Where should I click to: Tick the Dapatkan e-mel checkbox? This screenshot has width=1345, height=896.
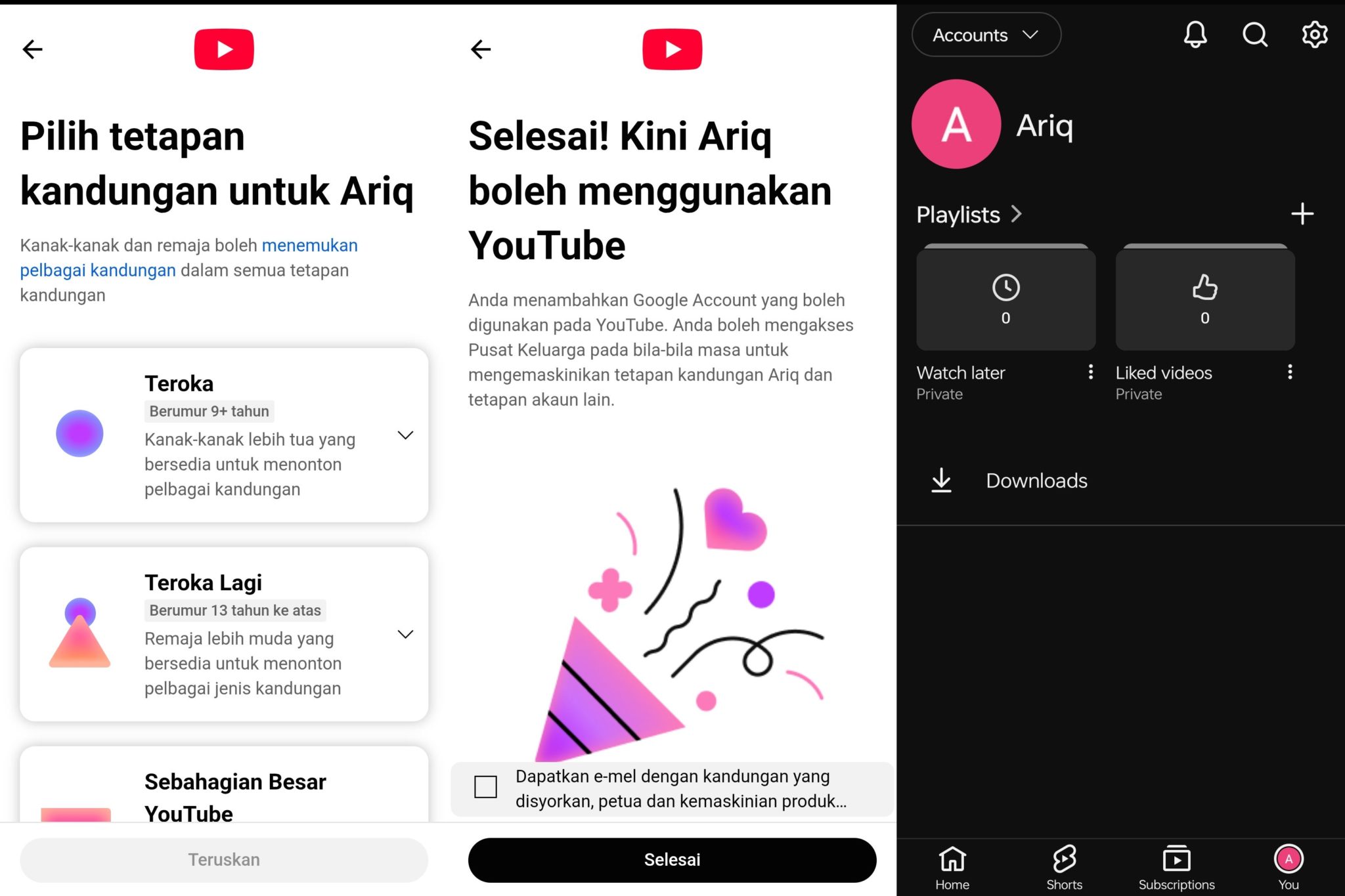486,786
